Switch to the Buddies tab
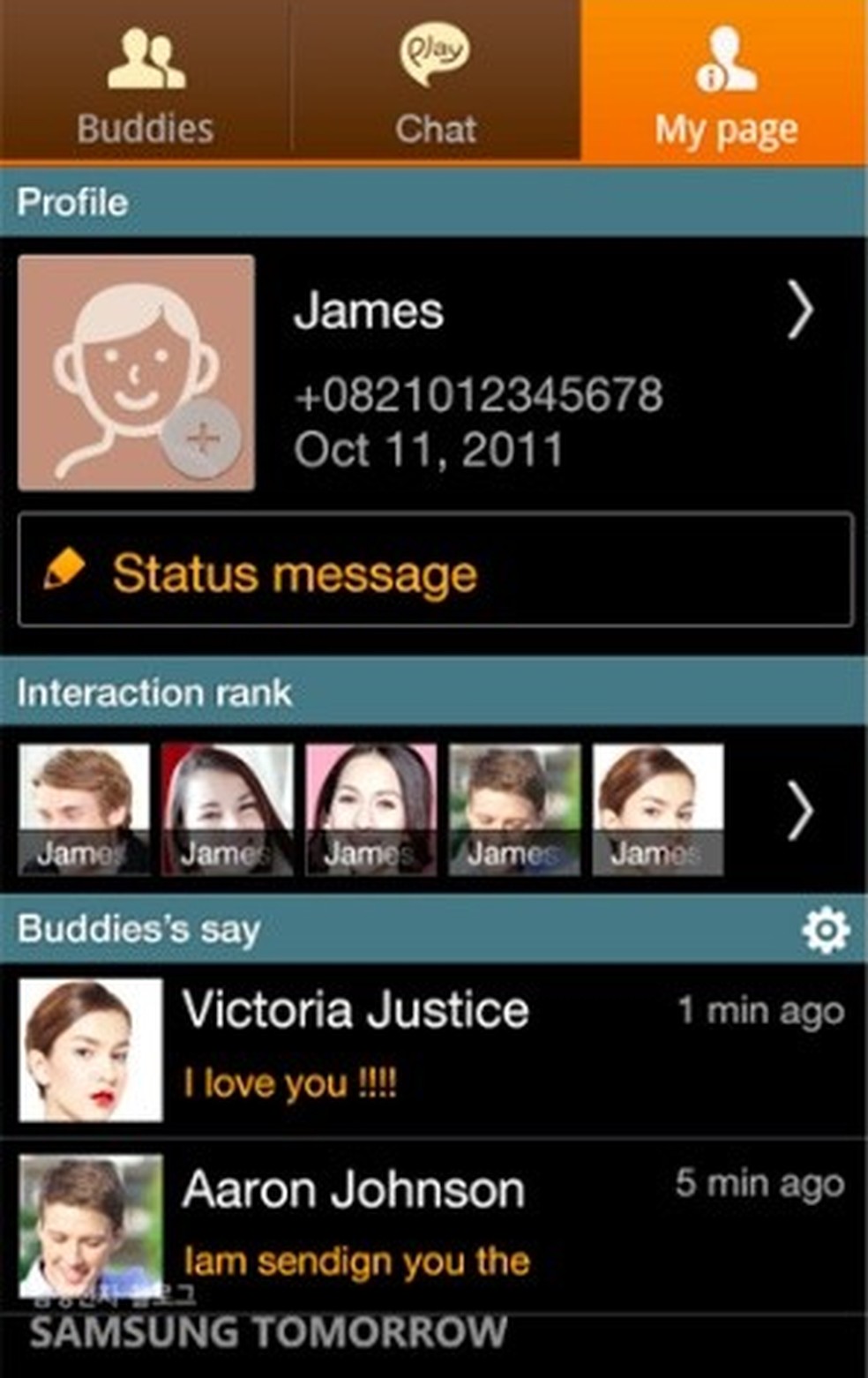 pos(145,84)
